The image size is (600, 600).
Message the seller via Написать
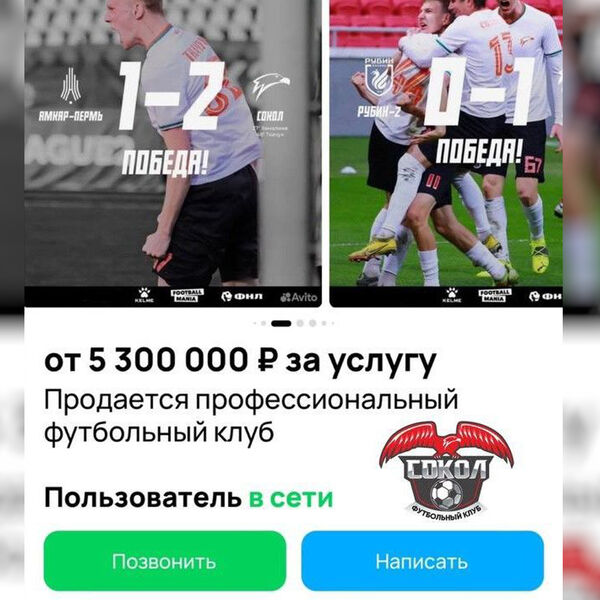tap(421, 561)
